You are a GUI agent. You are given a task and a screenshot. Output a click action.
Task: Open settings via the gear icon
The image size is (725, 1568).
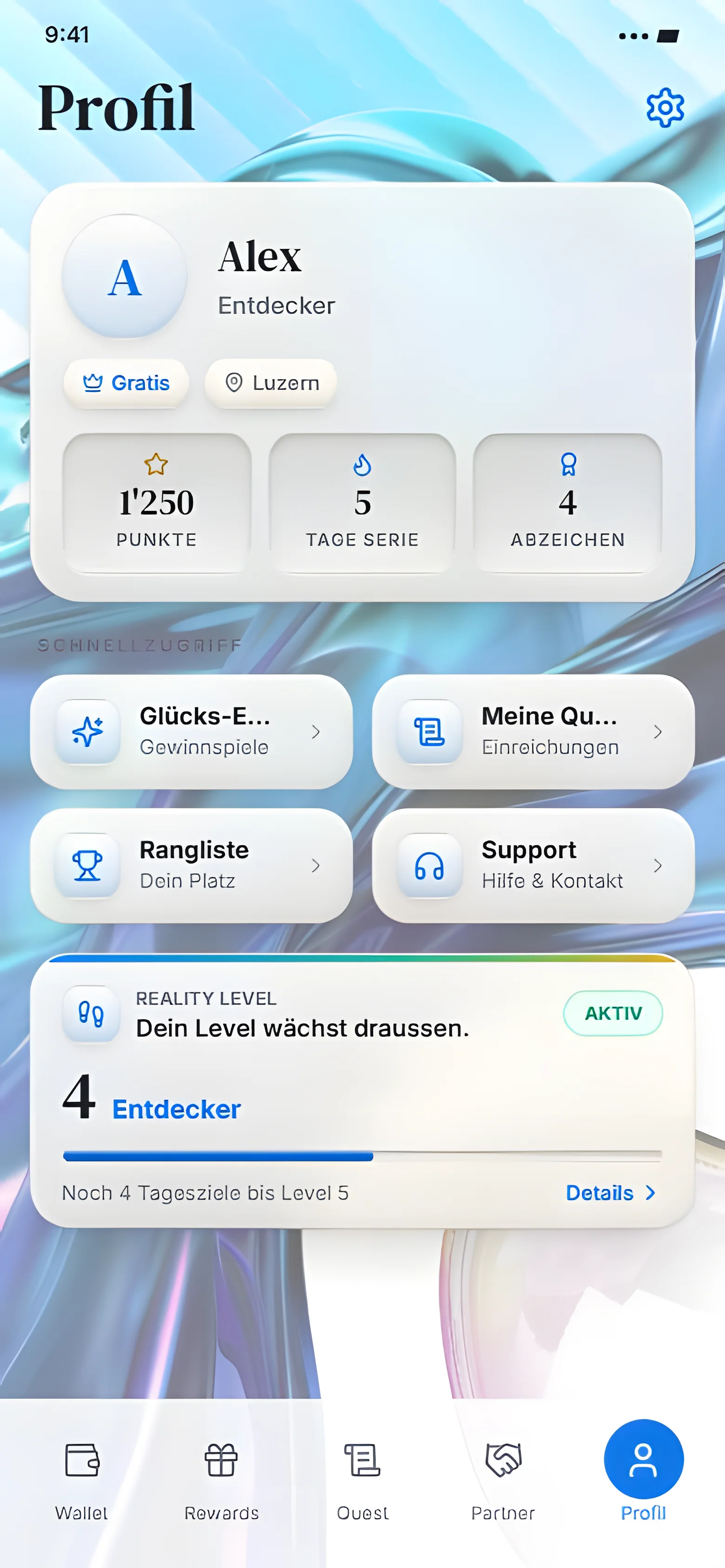tap(665, 108)
